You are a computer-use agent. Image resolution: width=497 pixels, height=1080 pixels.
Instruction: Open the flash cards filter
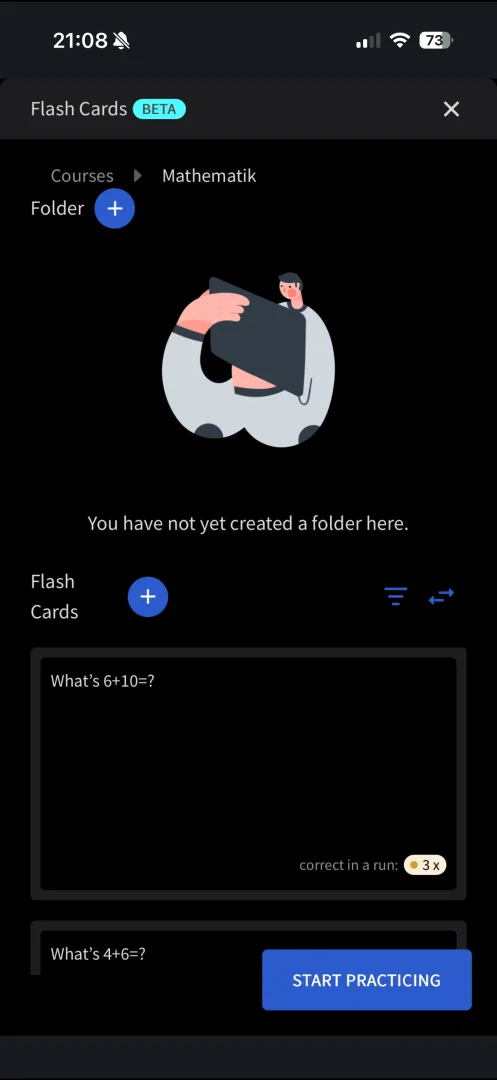coord(396,596)
